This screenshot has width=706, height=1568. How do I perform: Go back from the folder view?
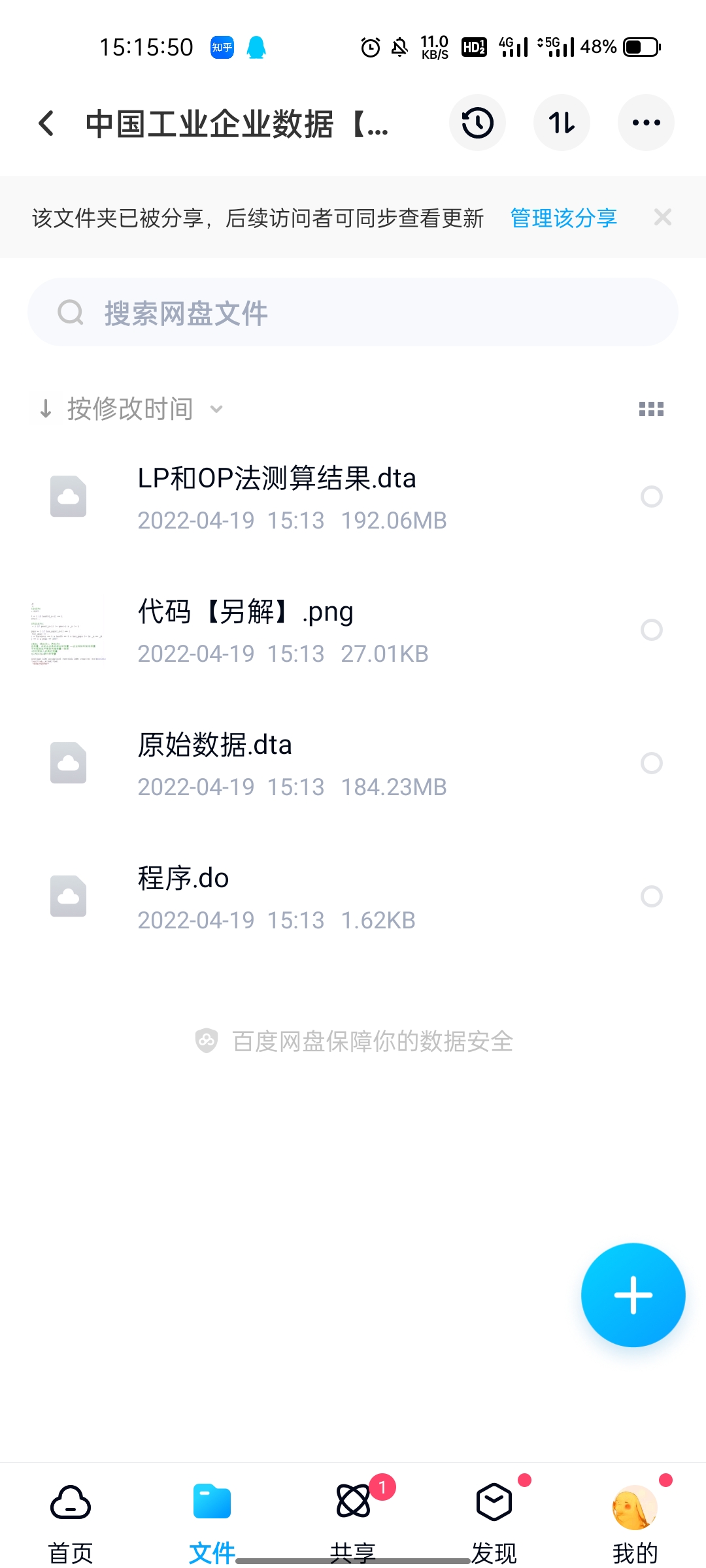pos(46,123)
